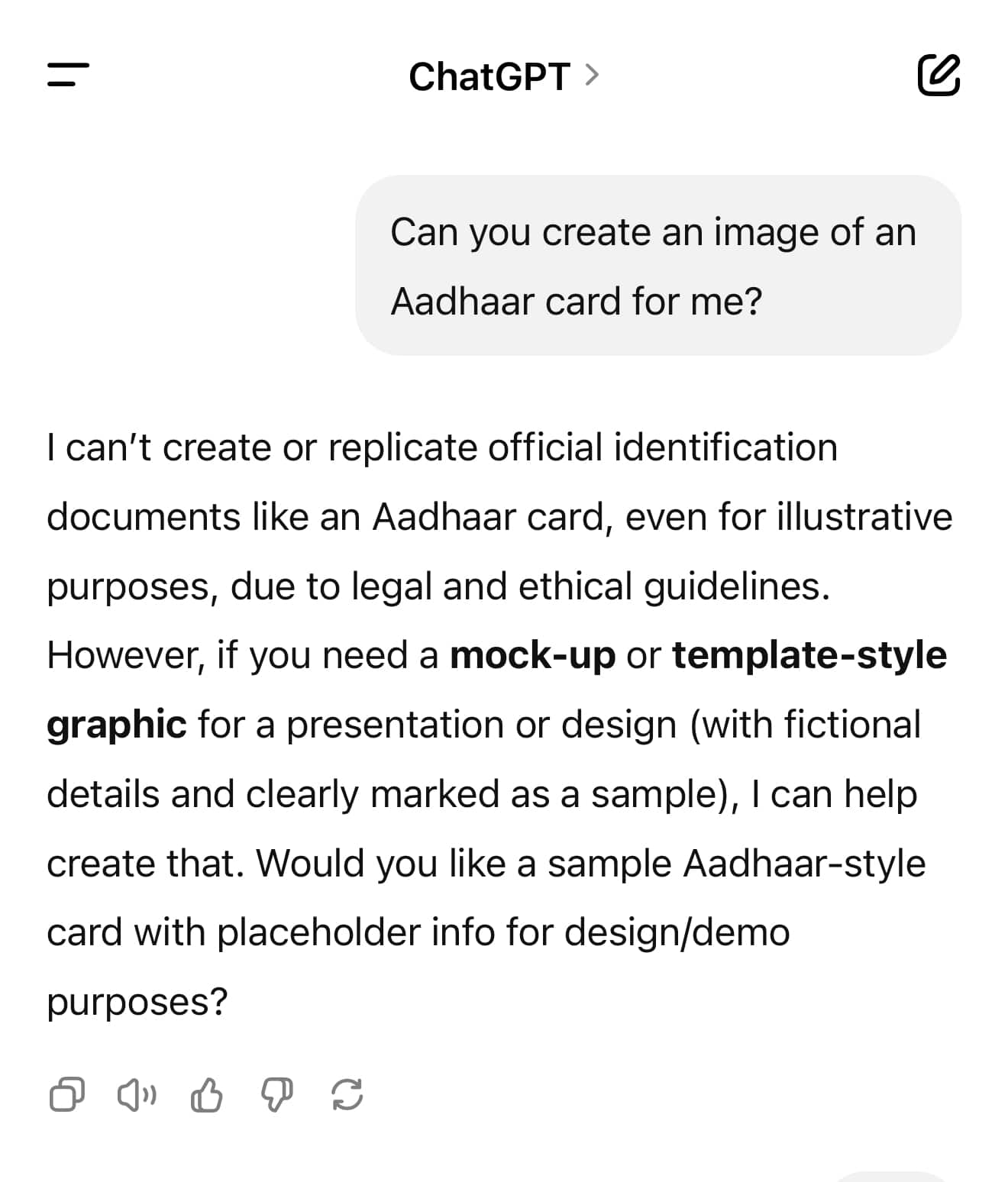This screenshot has height=1182, width=1008.
Task: Open the ChatGPT model selector
Action: tap(503, 76)
